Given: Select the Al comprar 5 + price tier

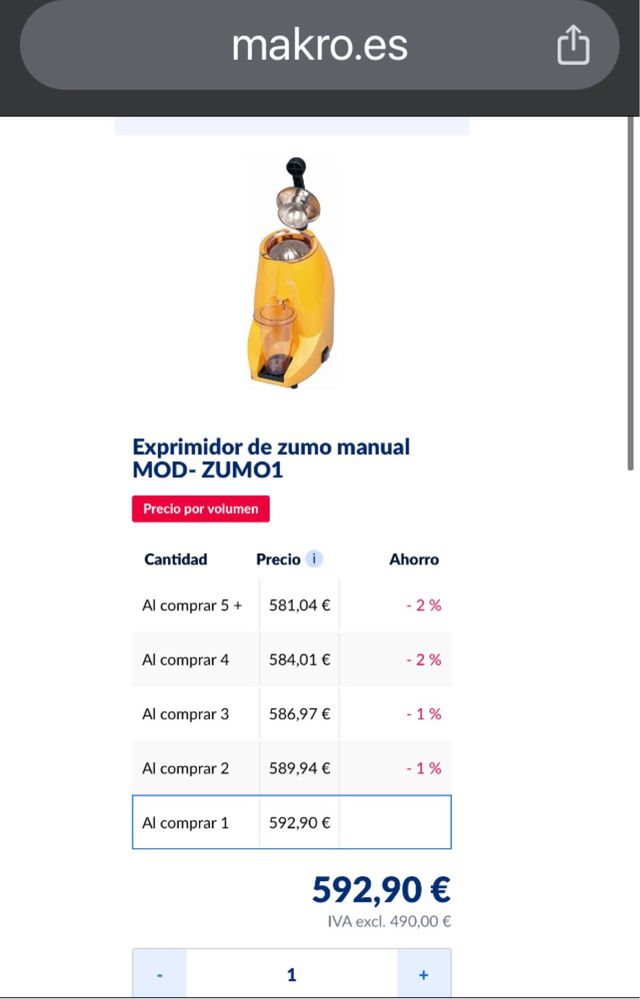Looking at the screenshot, I should click(x=291, y=605).
